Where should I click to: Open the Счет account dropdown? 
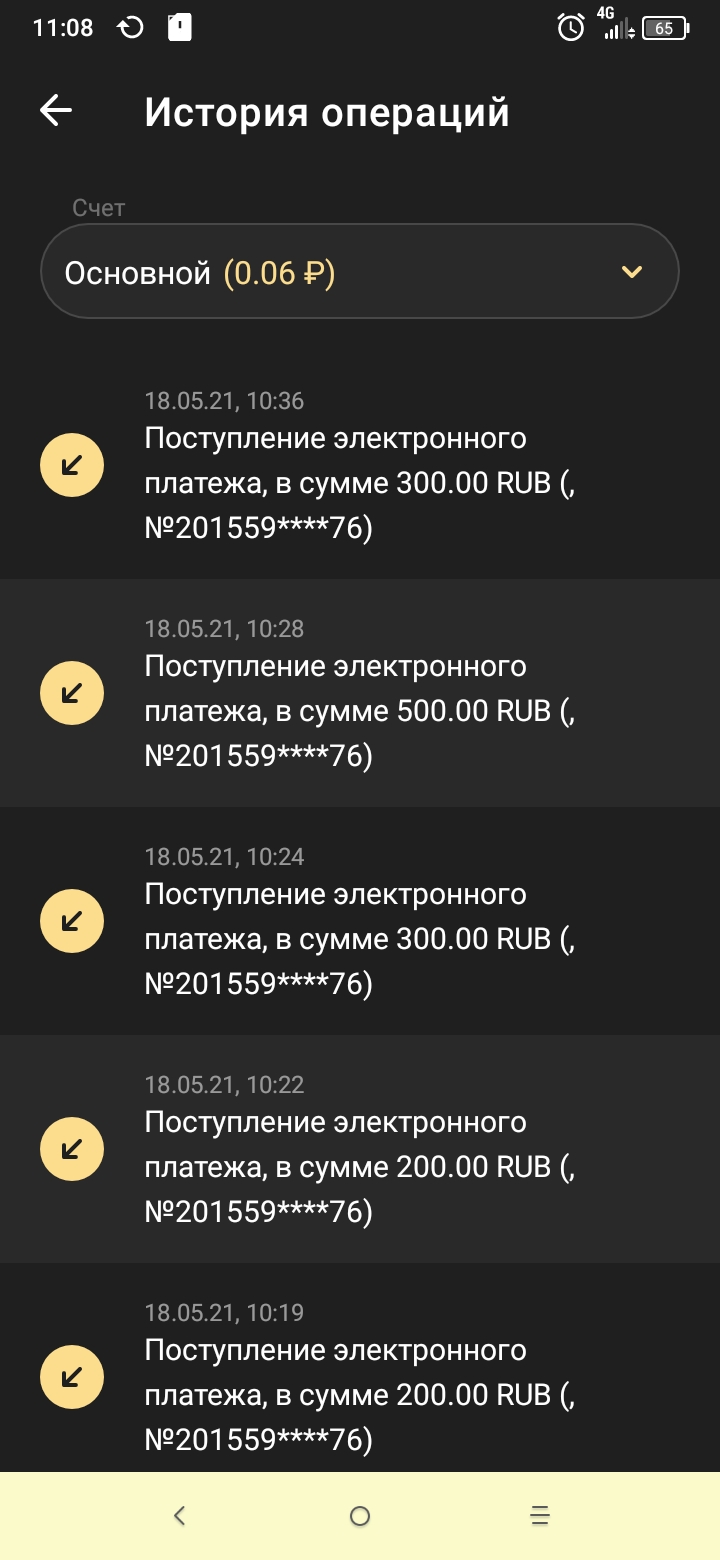tap(360, 272)
